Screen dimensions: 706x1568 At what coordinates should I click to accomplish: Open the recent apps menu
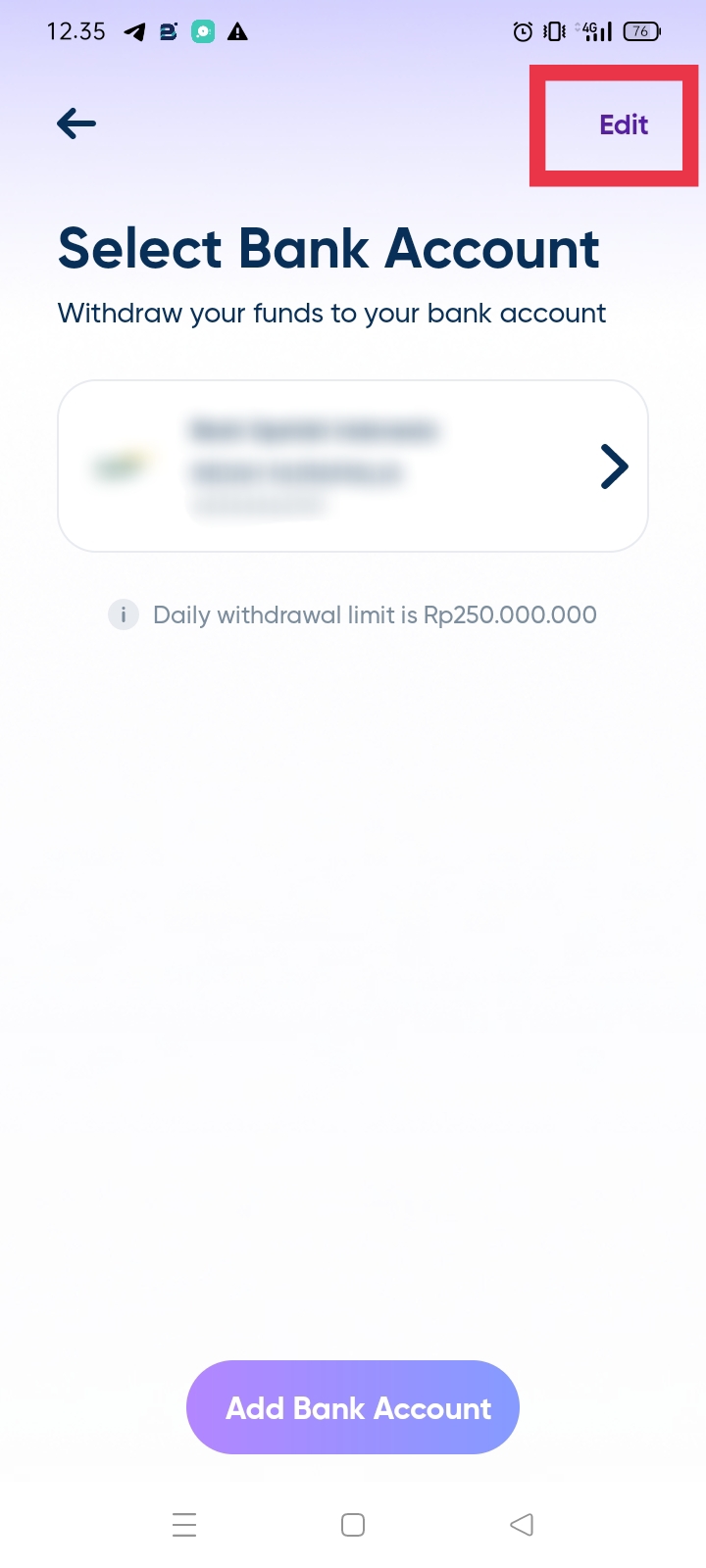[x=184, y=1525]
